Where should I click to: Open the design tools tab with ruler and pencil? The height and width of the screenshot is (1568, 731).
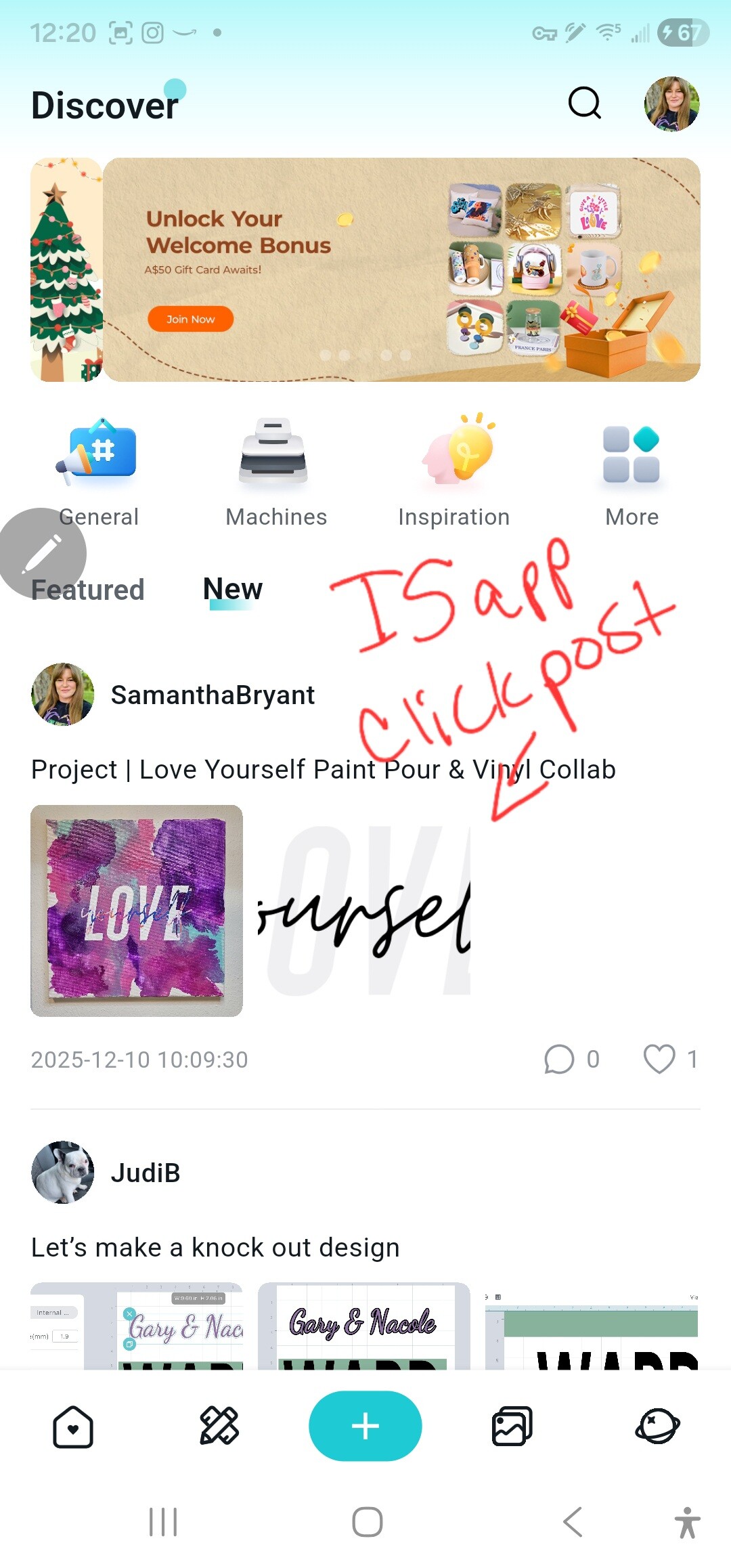pyautogui.click(x=219, y=1427)
